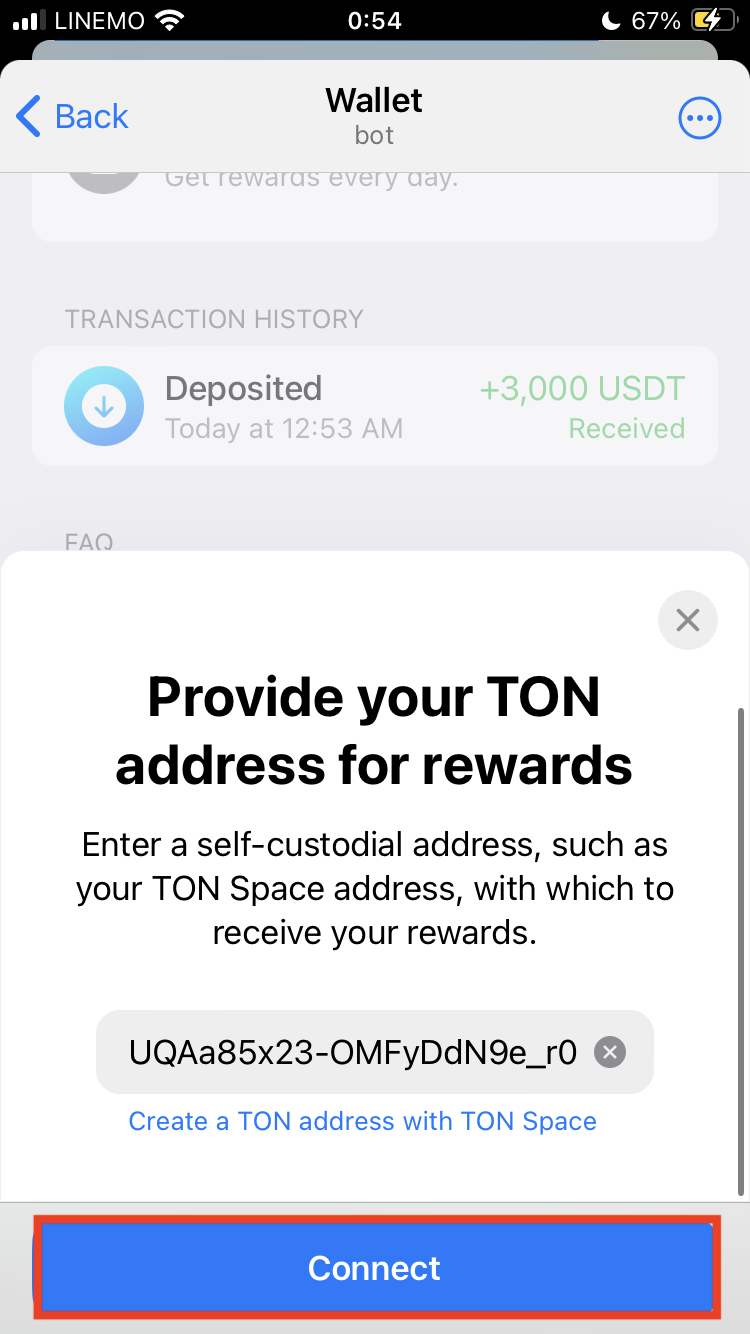Select the TON address input field
This screenshot has width=750, height=1334.
click(375, 1051)
